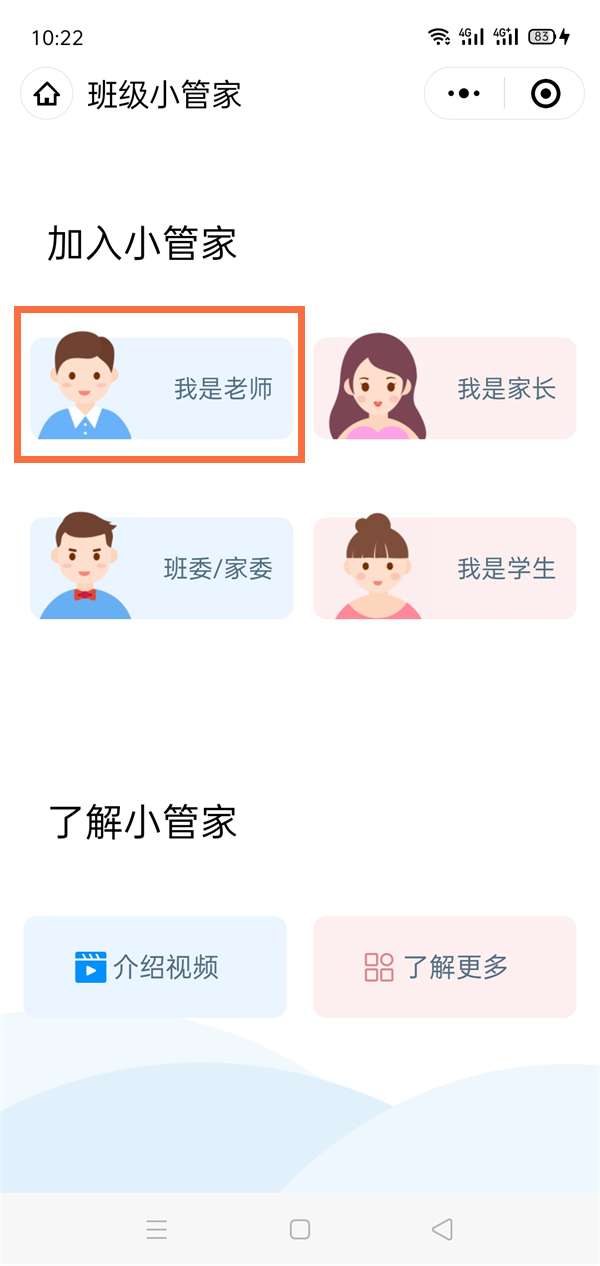Go to the mini program home
Image resolution: width=600 pixels, height=1266 pixels.
[x=46, y=95]
